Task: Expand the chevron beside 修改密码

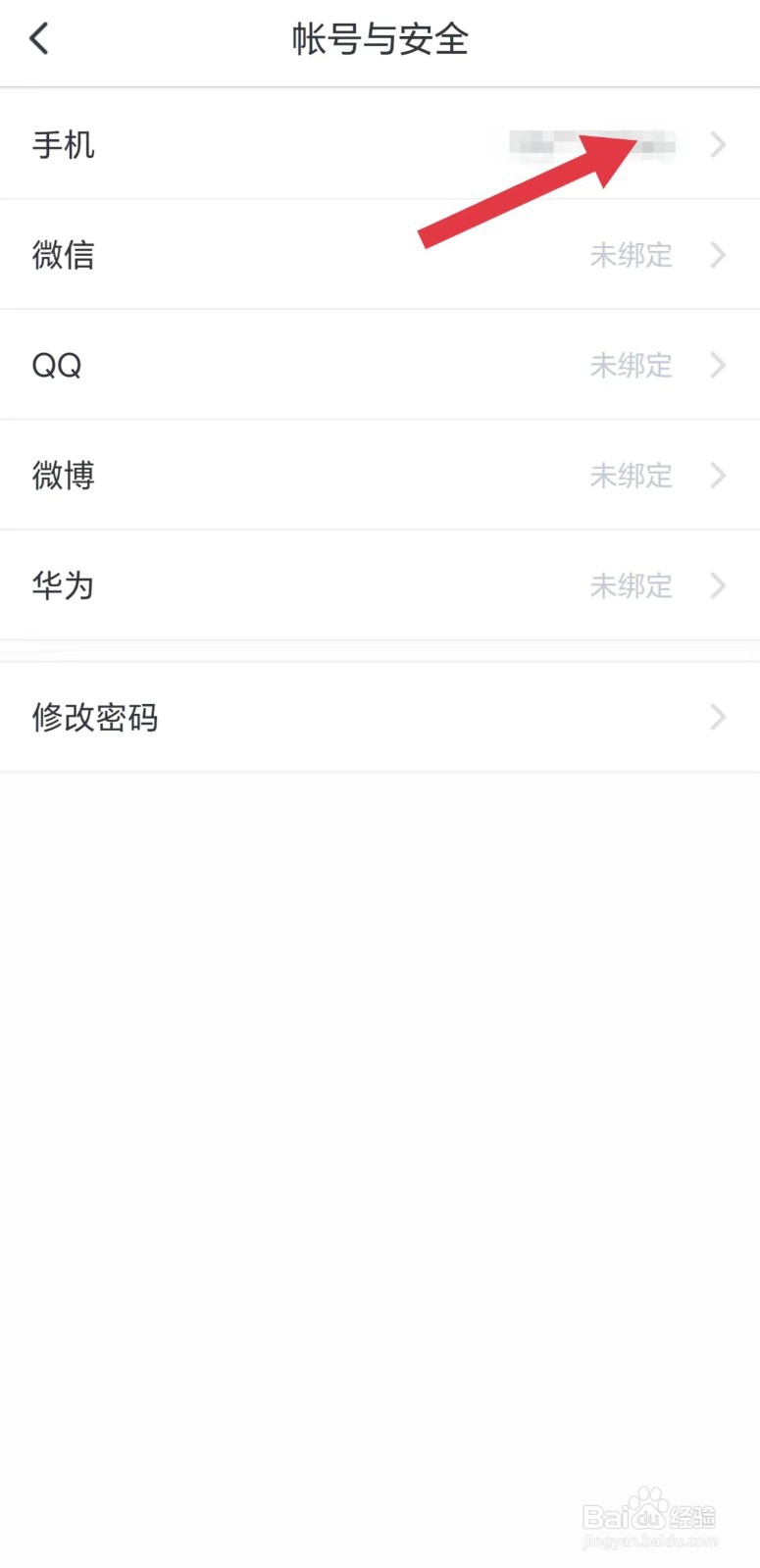Action: click(719, 717)
